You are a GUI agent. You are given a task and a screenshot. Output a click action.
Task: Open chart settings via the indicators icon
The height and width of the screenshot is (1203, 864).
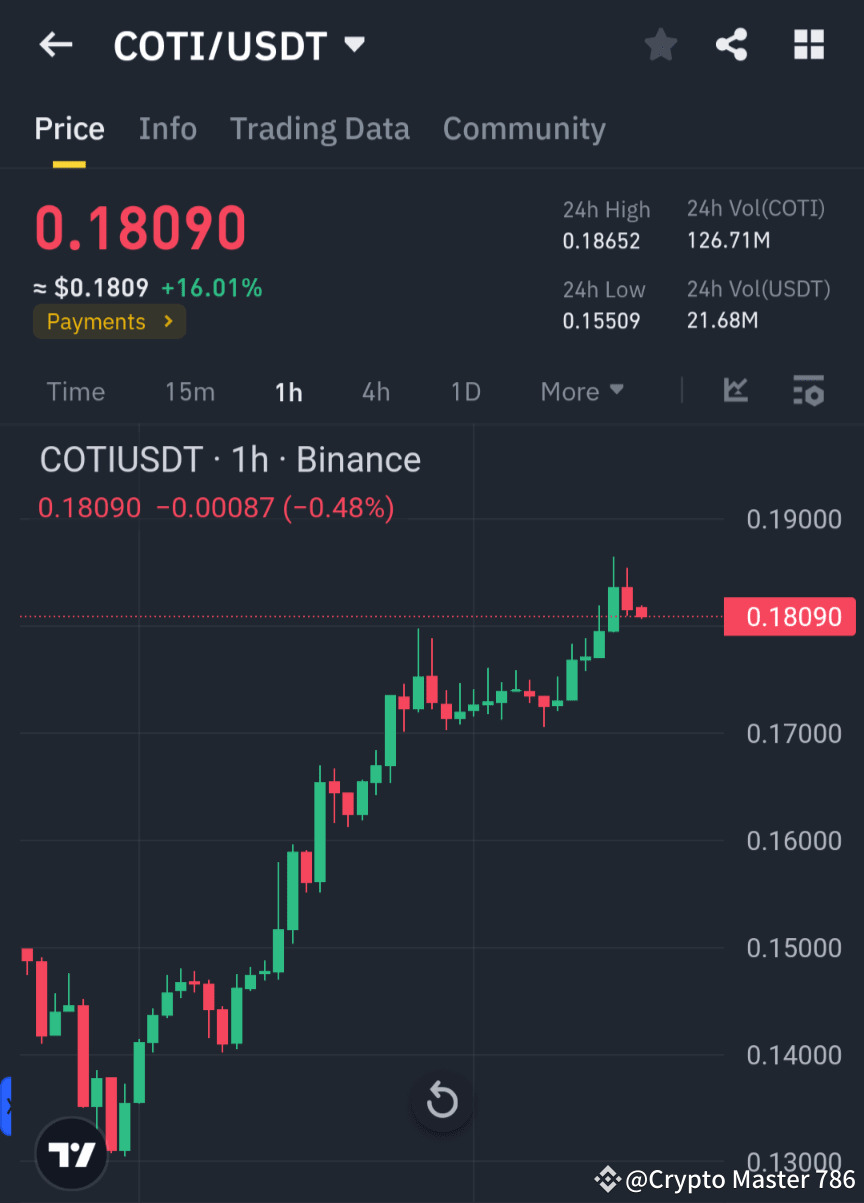(808, 391)
